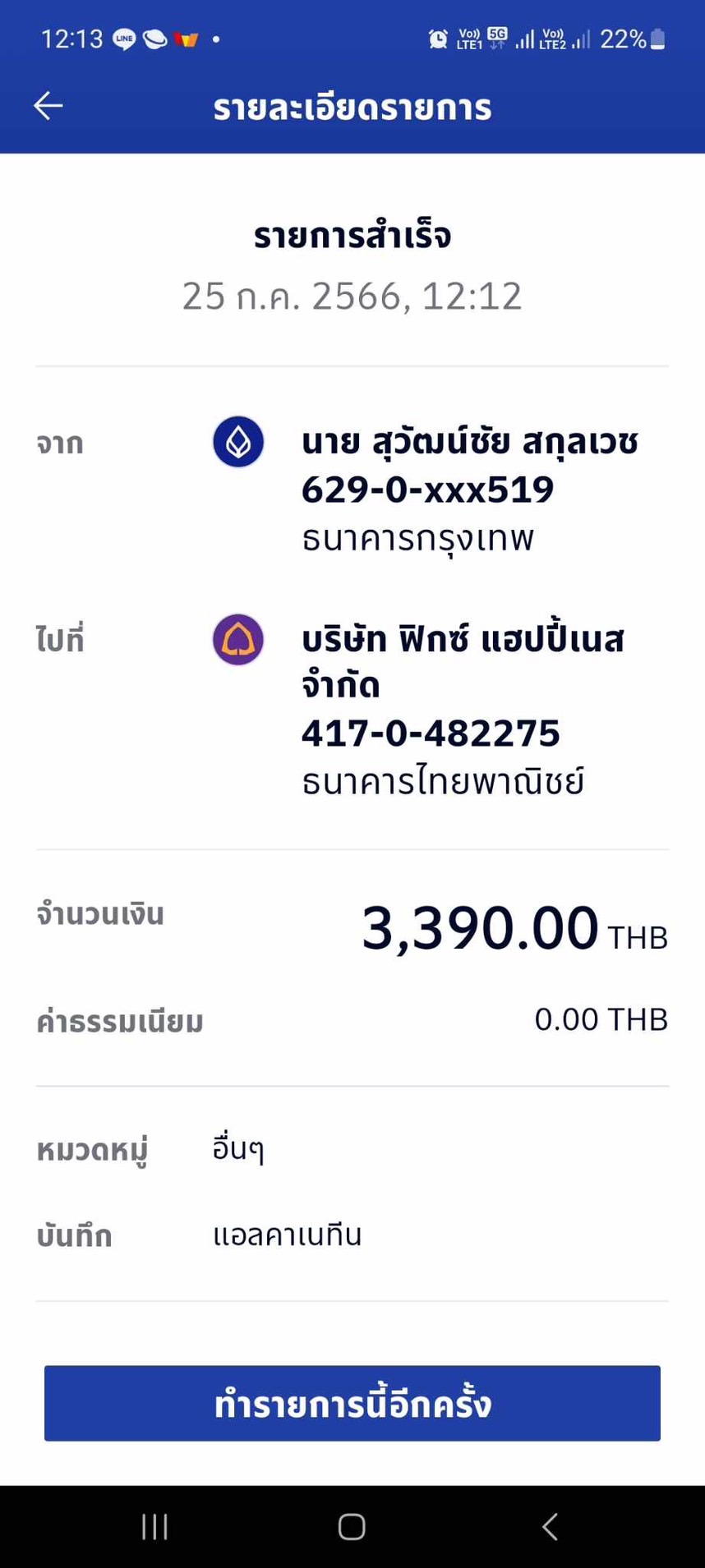Go to the home screen
Image resolution: width=705 pixels, height=1568 pixels.
pos(352,1526)
